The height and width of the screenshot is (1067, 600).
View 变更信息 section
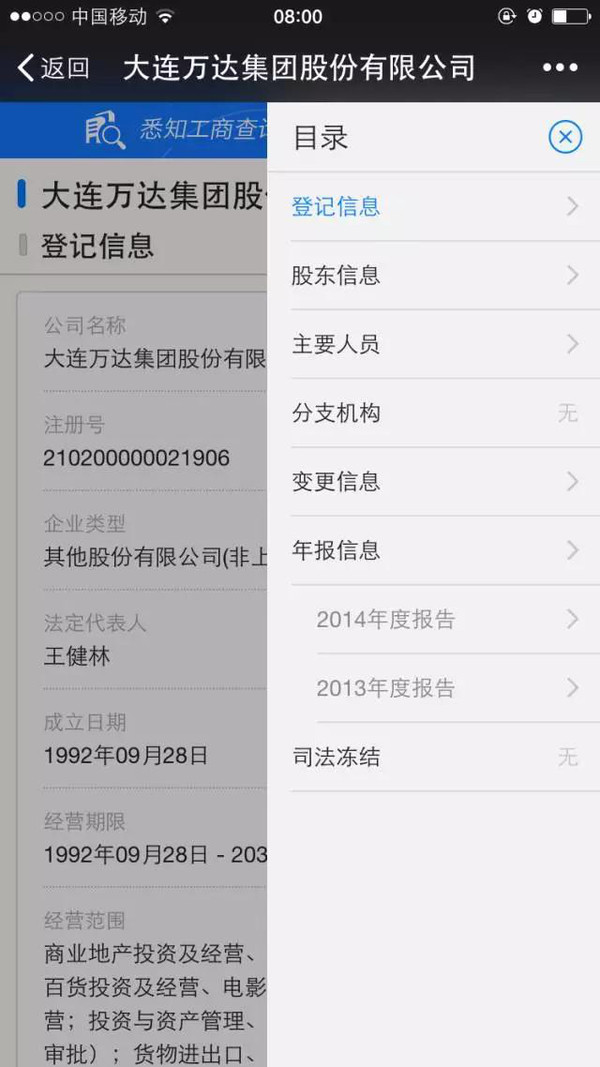click(433, 482)
